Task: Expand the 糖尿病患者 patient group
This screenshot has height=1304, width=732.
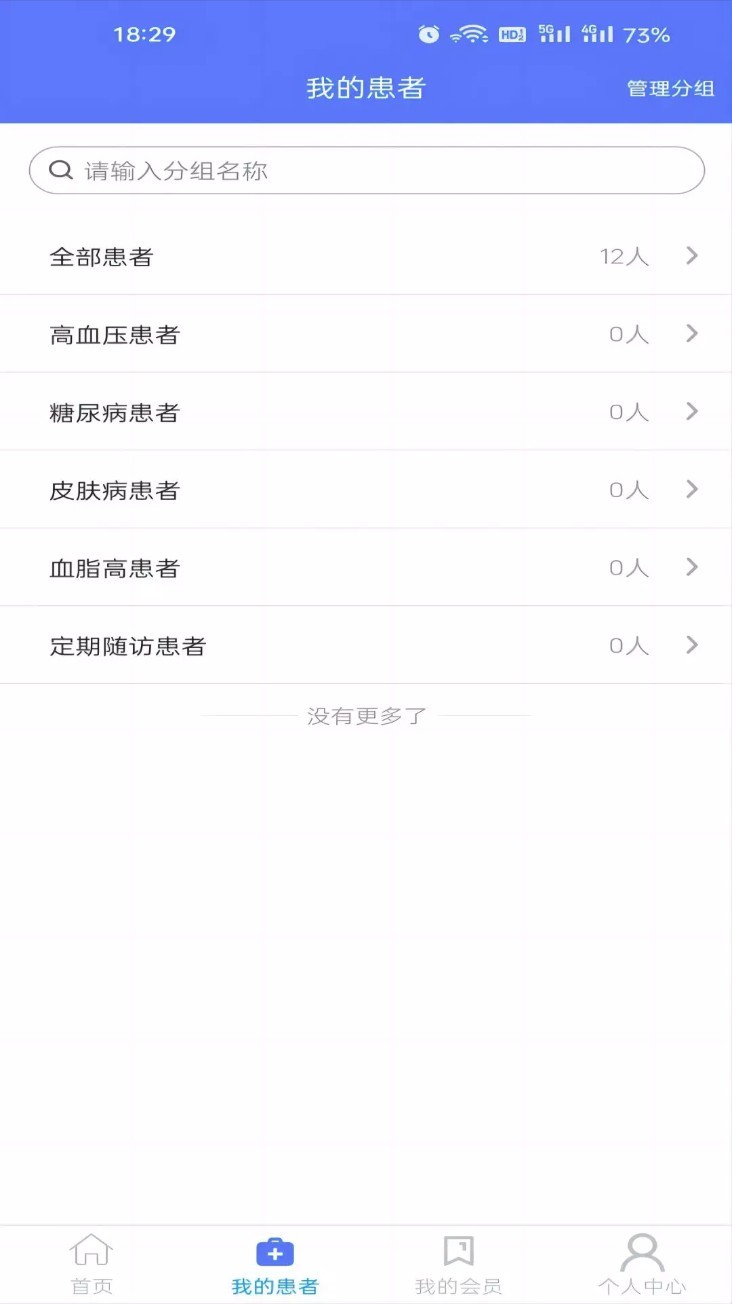Action: click(x=690, y=411)
